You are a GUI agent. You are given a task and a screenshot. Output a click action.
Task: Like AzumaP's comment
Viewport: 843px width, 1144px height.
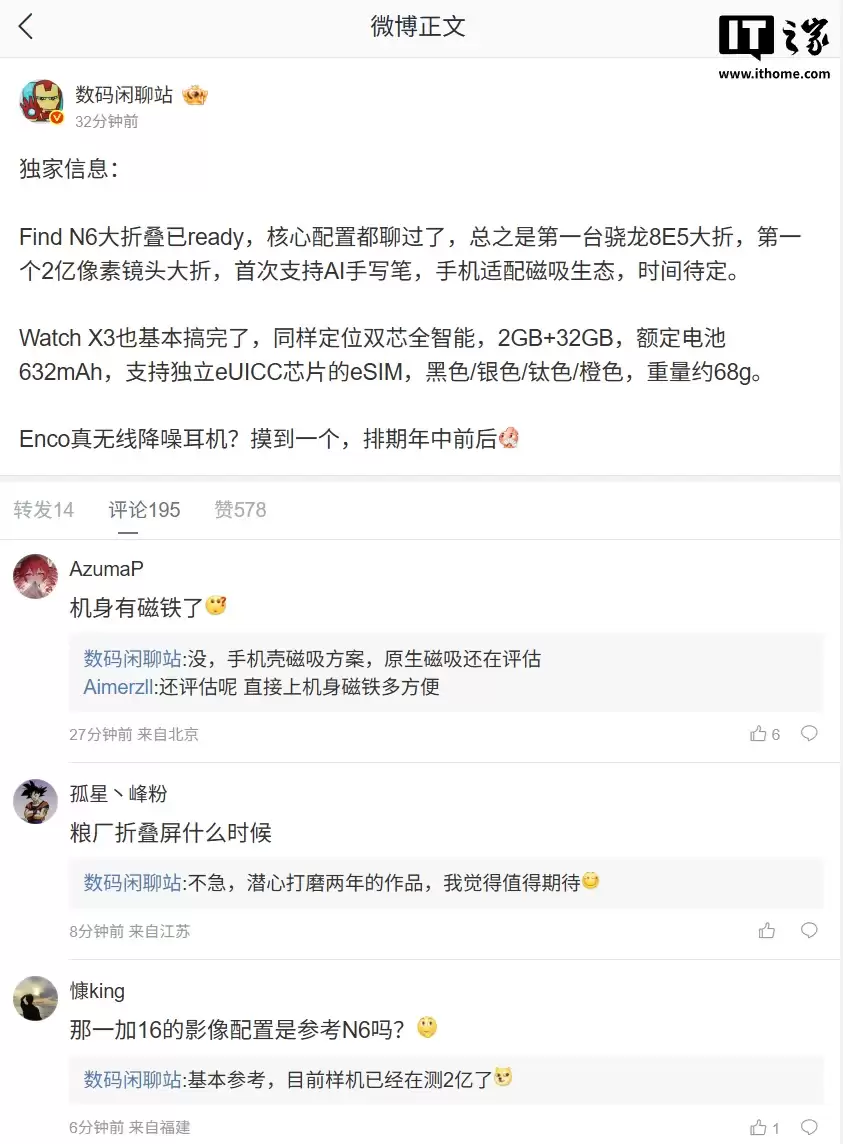click(759, 734)
